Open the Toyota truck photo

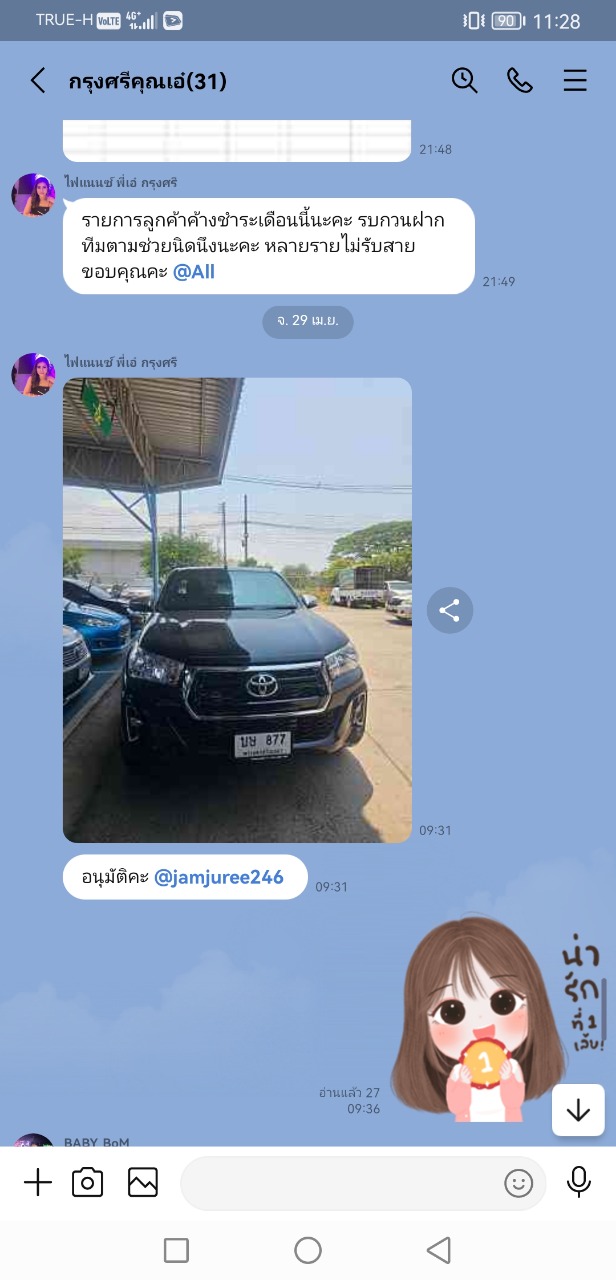pyautogui.click(x=237, y=610)
